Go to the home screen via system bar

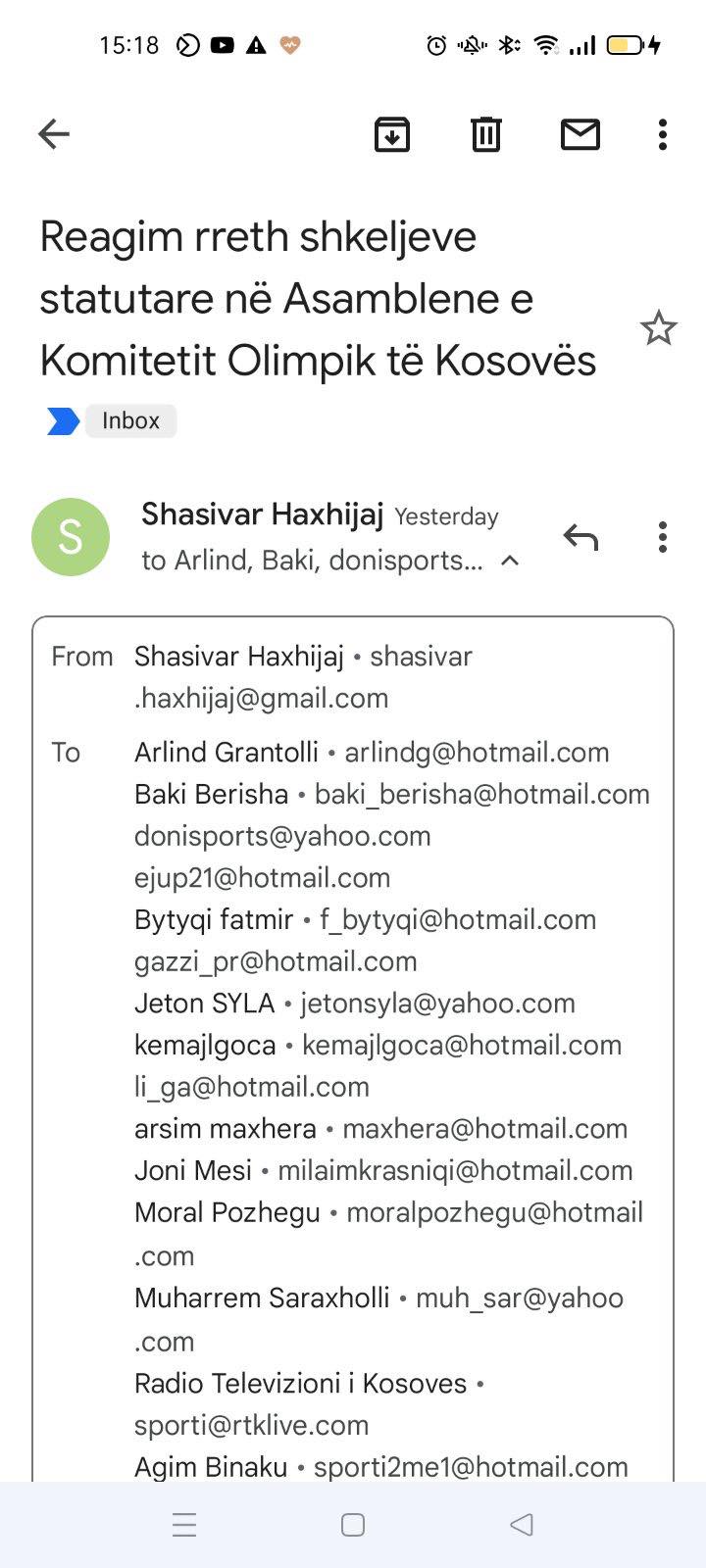(x=353, y=1524)
